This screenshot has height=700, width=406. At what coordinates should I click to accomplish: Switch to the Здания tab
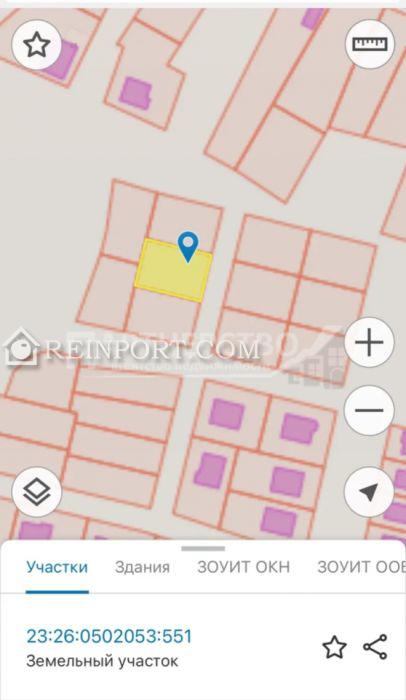pyautogui.click(x=142, y=567)
